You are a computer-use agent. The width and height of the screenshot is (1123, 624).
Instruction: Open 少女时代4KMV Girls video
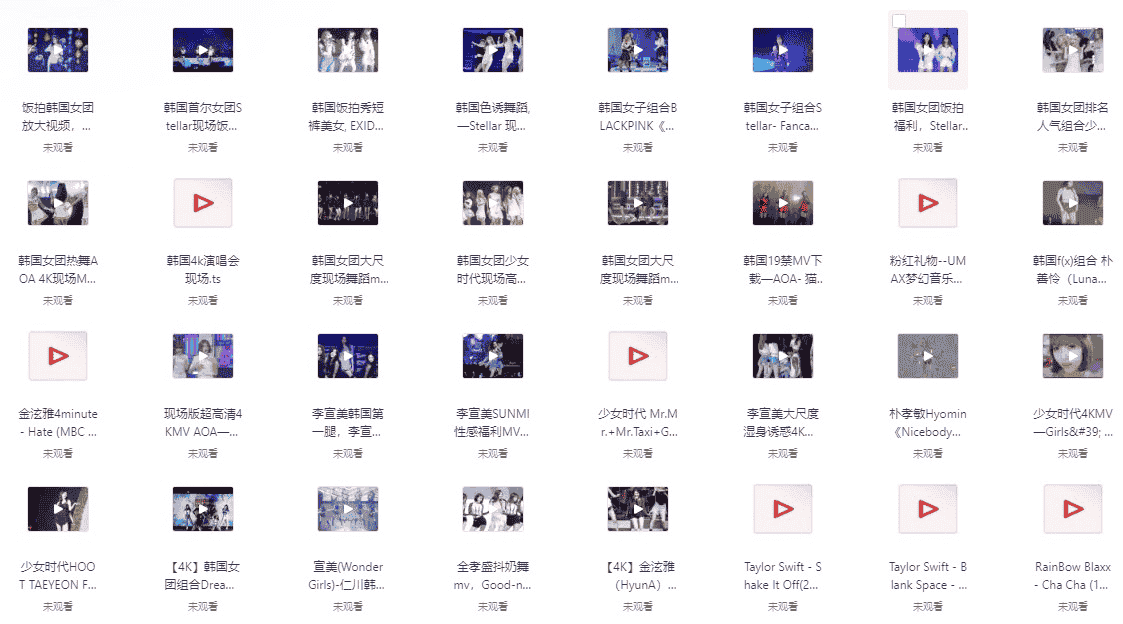point(1073,356)
